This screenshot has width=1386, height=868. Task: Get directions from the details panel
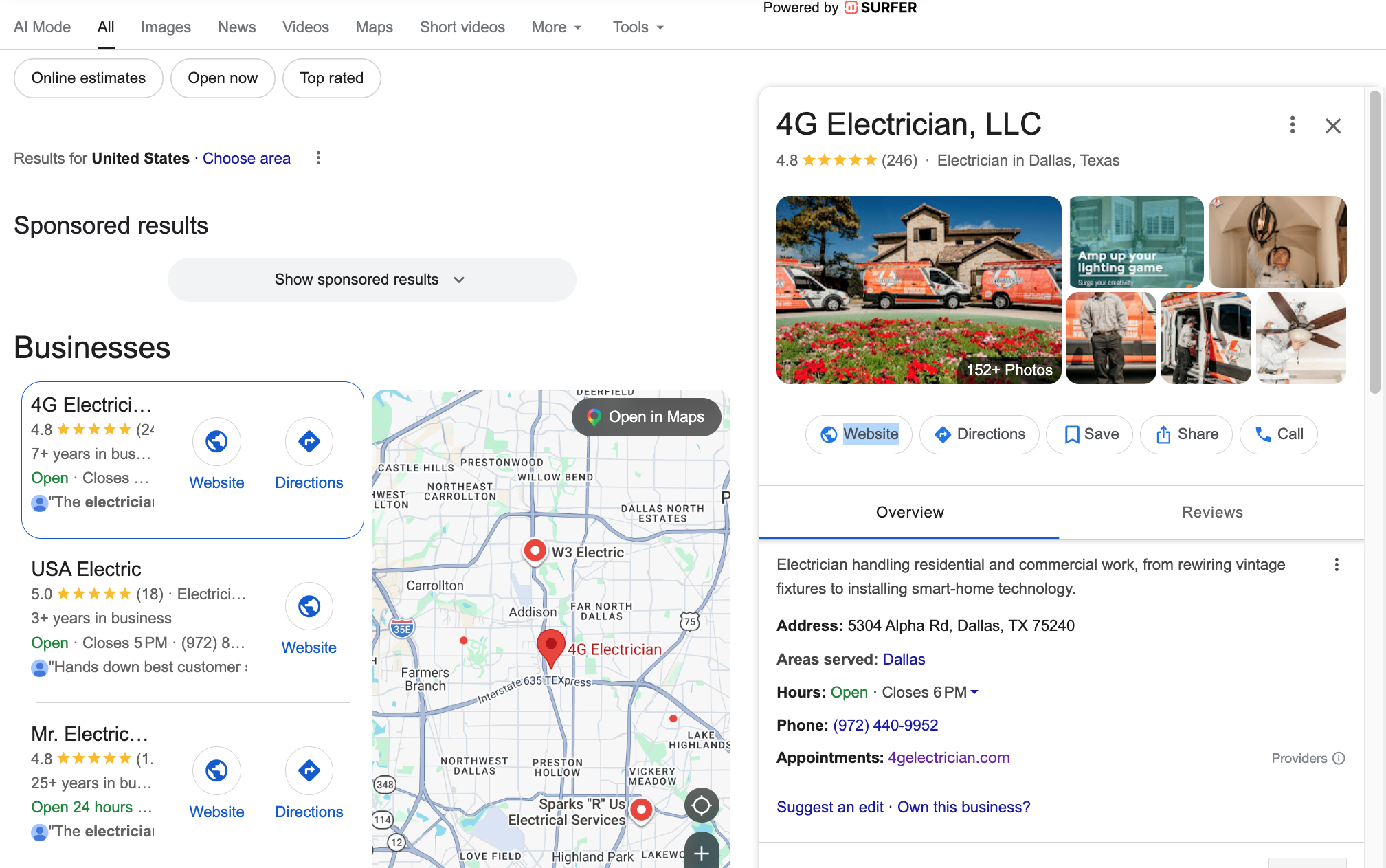coord(979,434)
